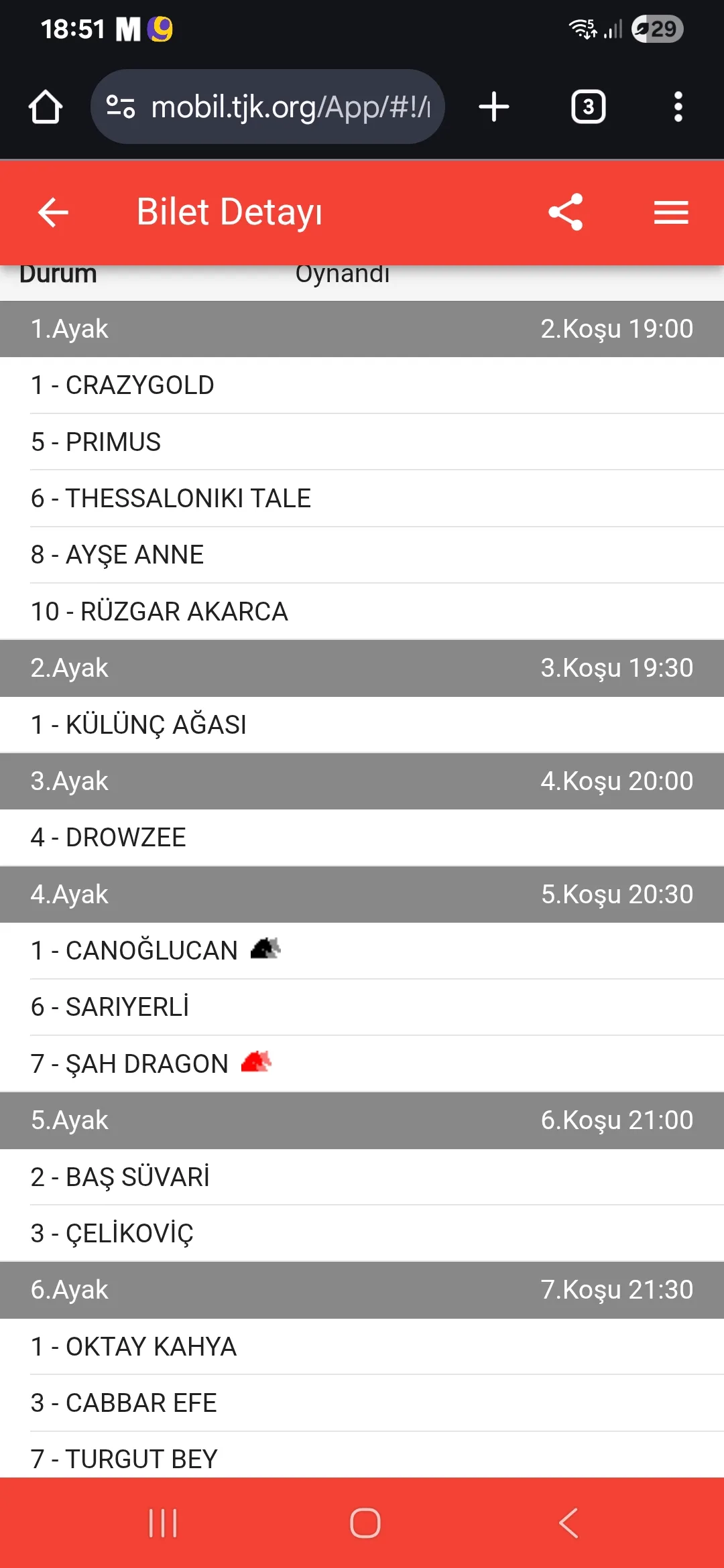Open recent apps view
The height and width of the screenshot is (1568, 724).
tap(163, 1523)
